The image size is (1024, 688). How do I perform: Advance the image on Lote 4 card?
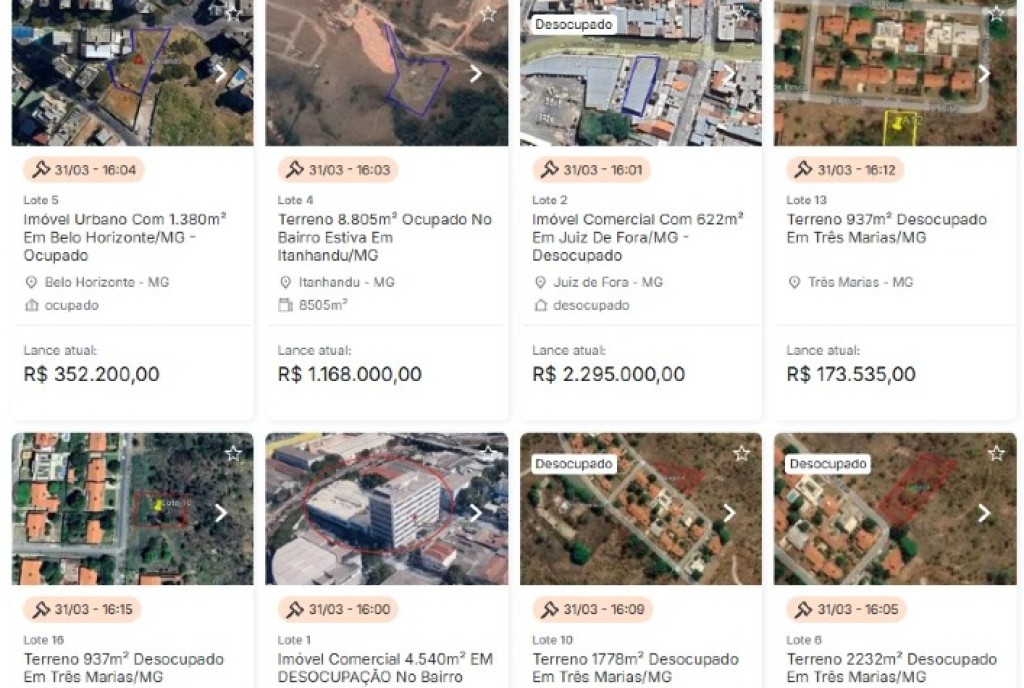(x=476, y=73)
